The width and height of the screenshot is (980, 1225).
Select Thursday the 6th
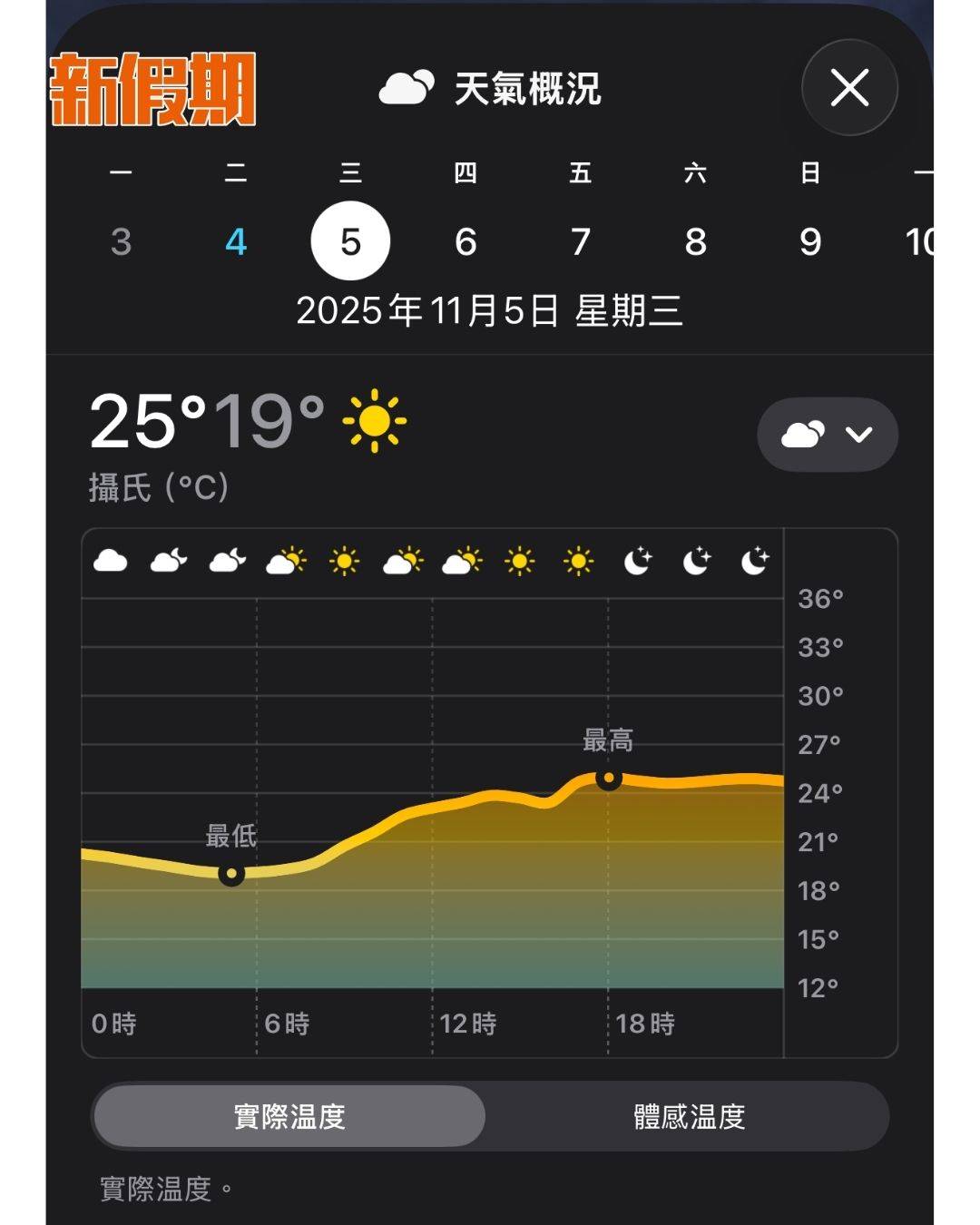pyautogui.click(x=465, y=241)
